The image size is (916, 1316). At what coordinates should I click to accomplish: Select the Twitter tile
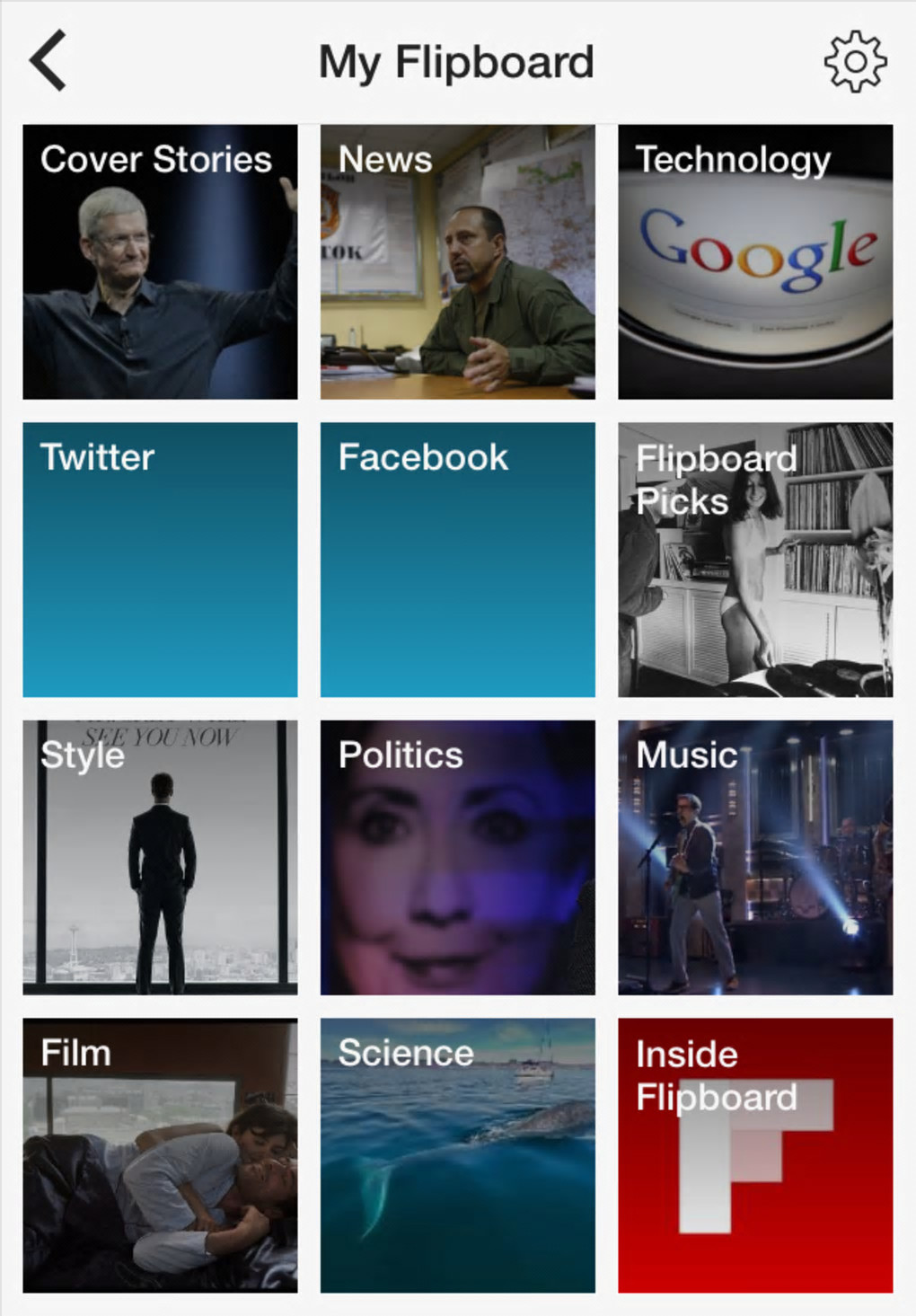[160, 560]
